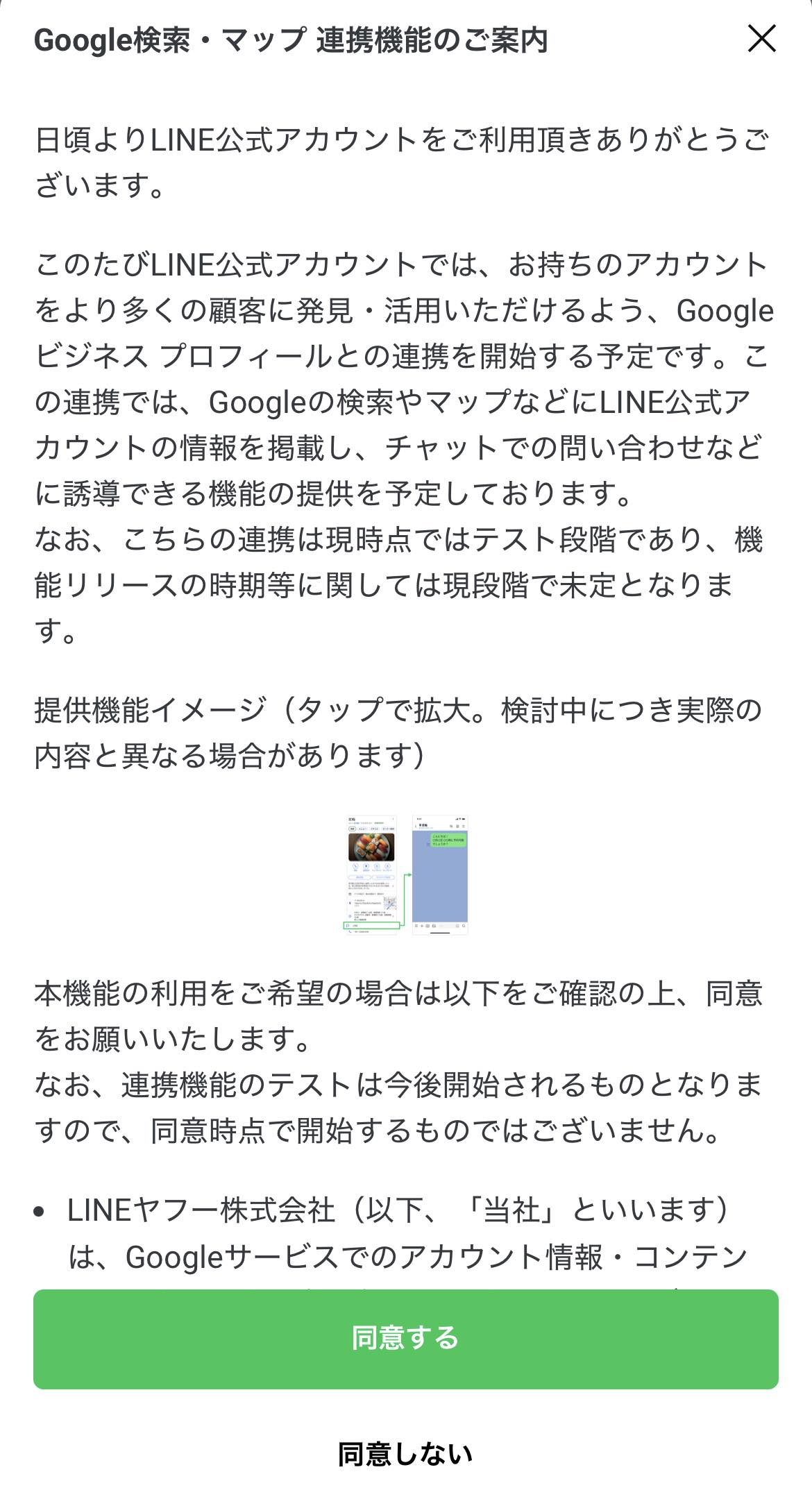Viewport: 812px width, 1490px height.
Task: Enlarge the 提供機能イメージ preview image
Action: tap(406, 874)
